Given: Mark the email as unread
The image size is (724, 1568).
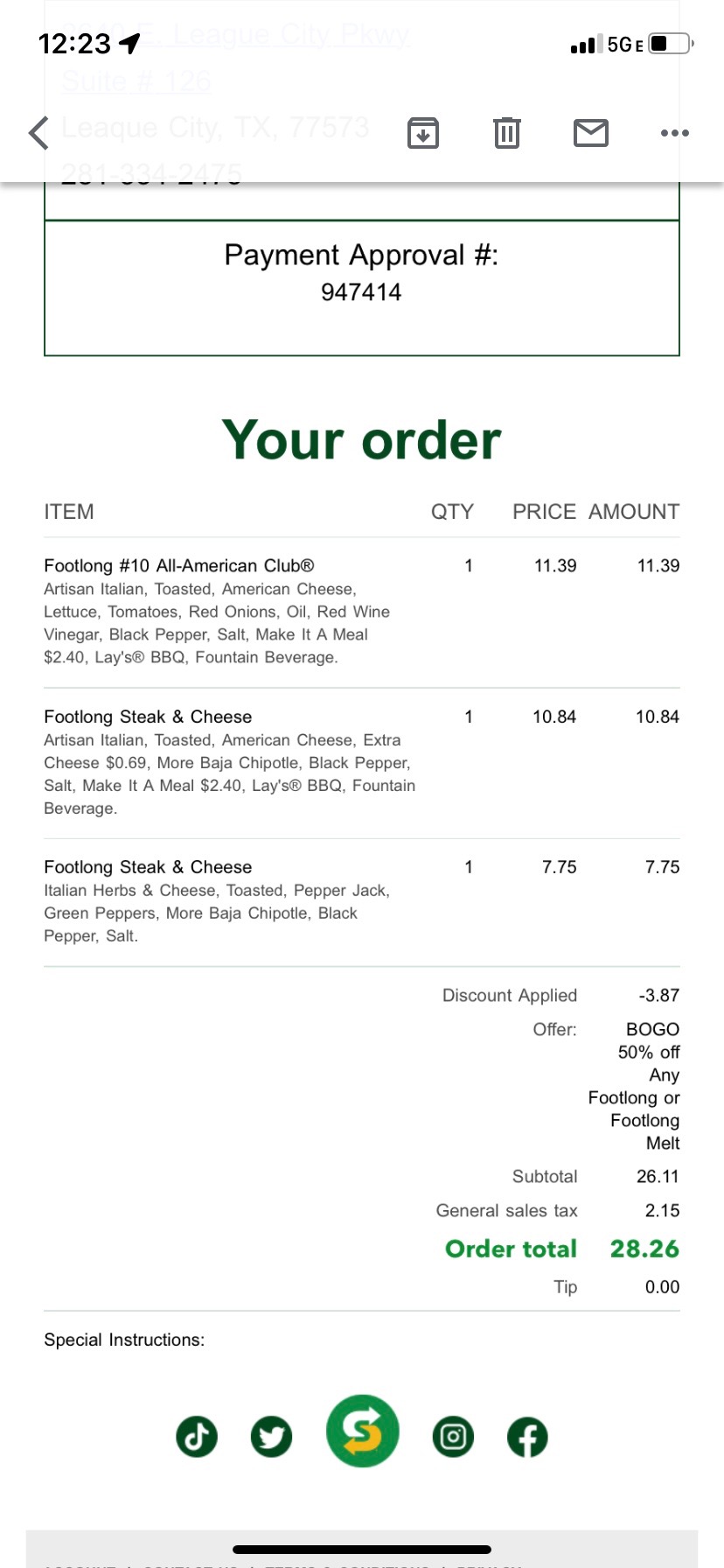Looking at the screenshot, I should 591,133.
